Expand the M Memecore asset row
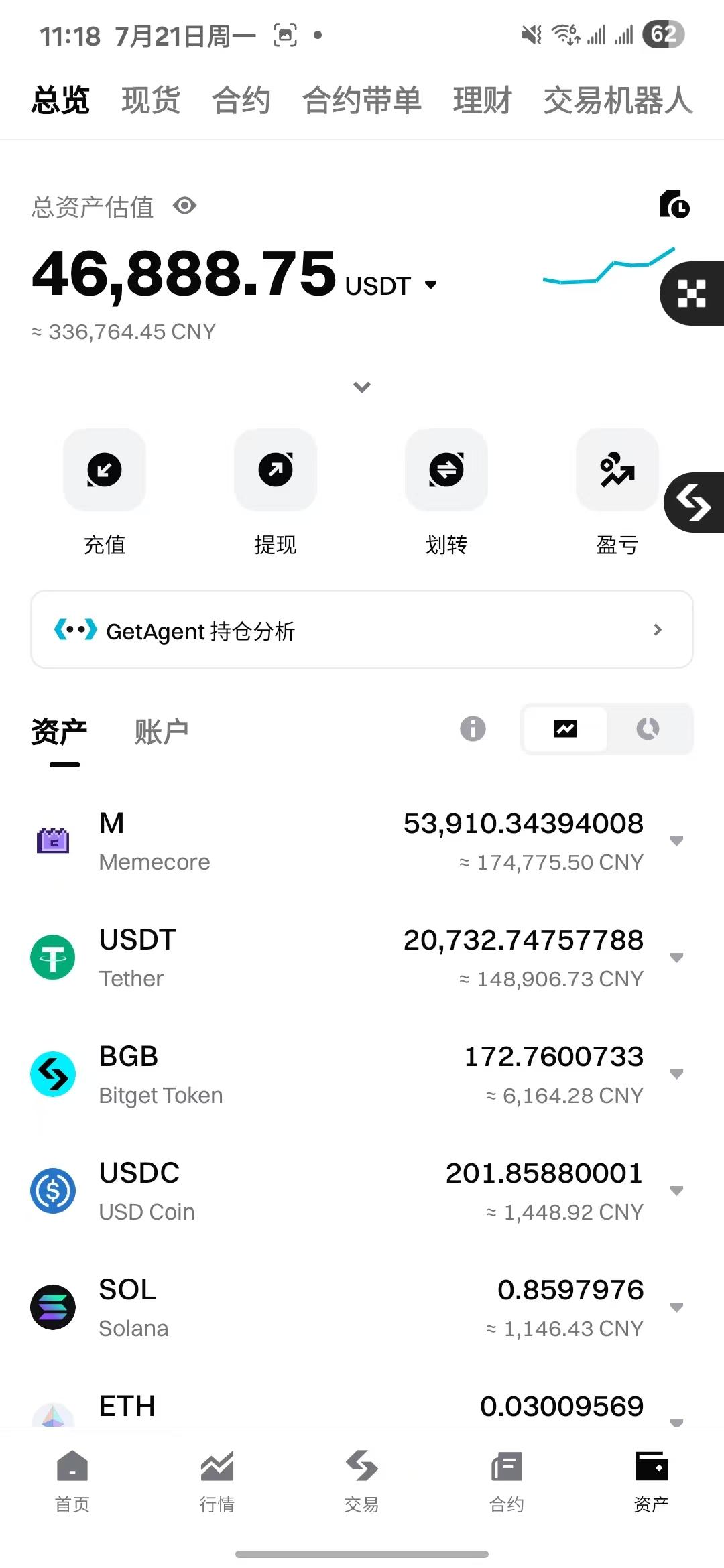Screen dimensions: 724x1568 tap(676, 841)
